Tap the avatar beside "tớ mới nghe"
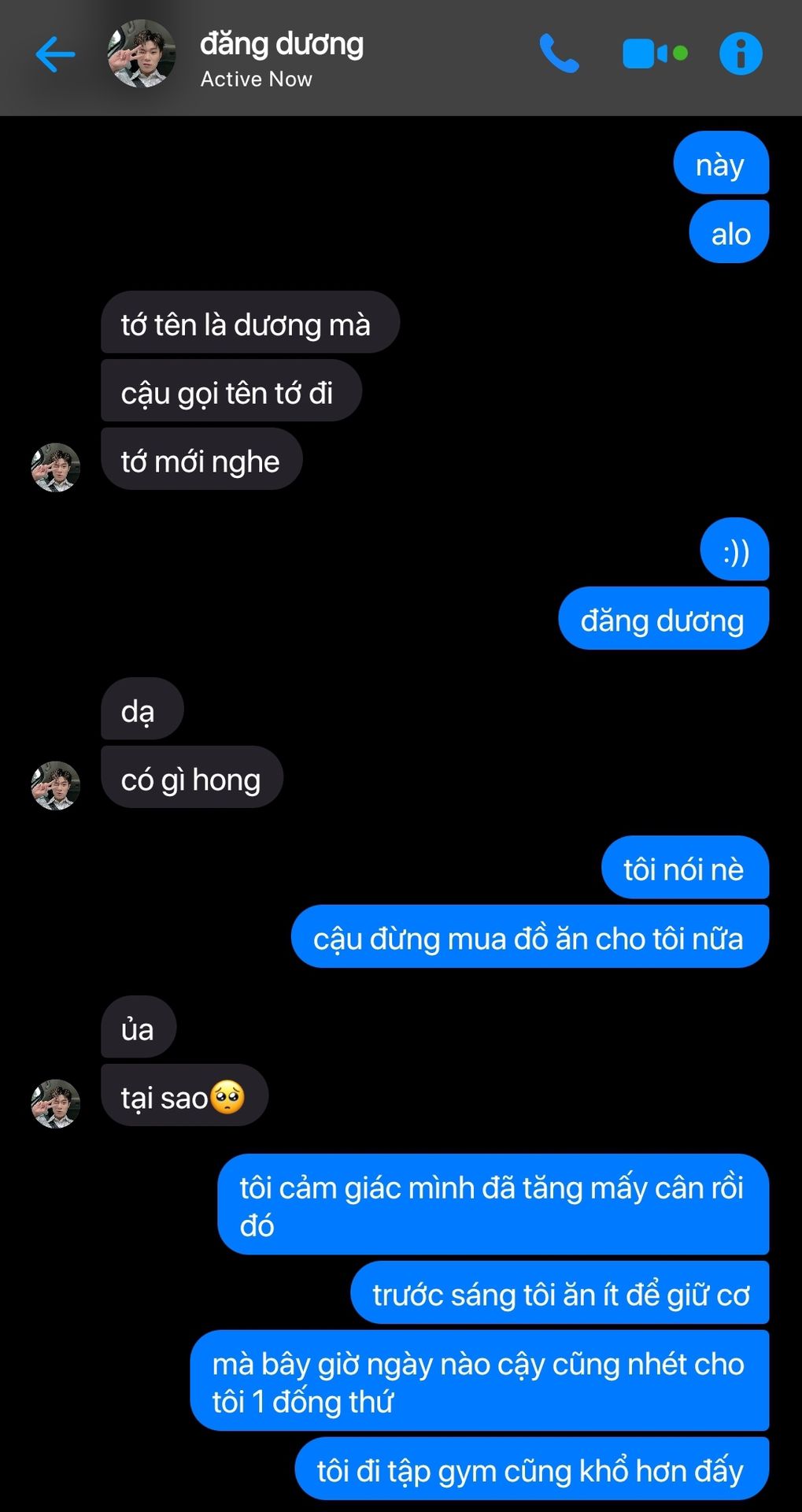 [x=55, y=467]
